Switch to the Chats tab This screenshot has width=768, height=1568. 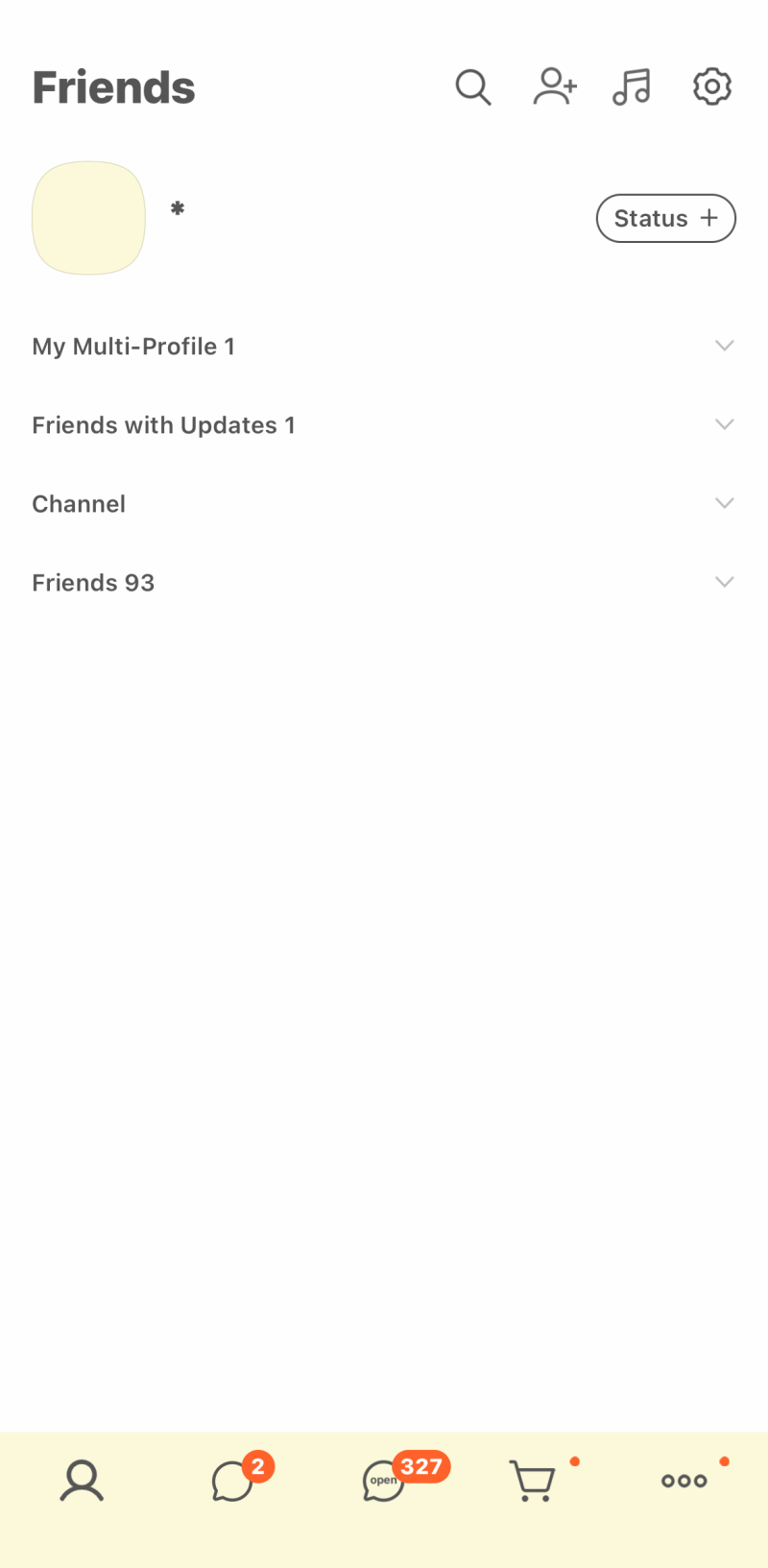tap(233, 1481)
